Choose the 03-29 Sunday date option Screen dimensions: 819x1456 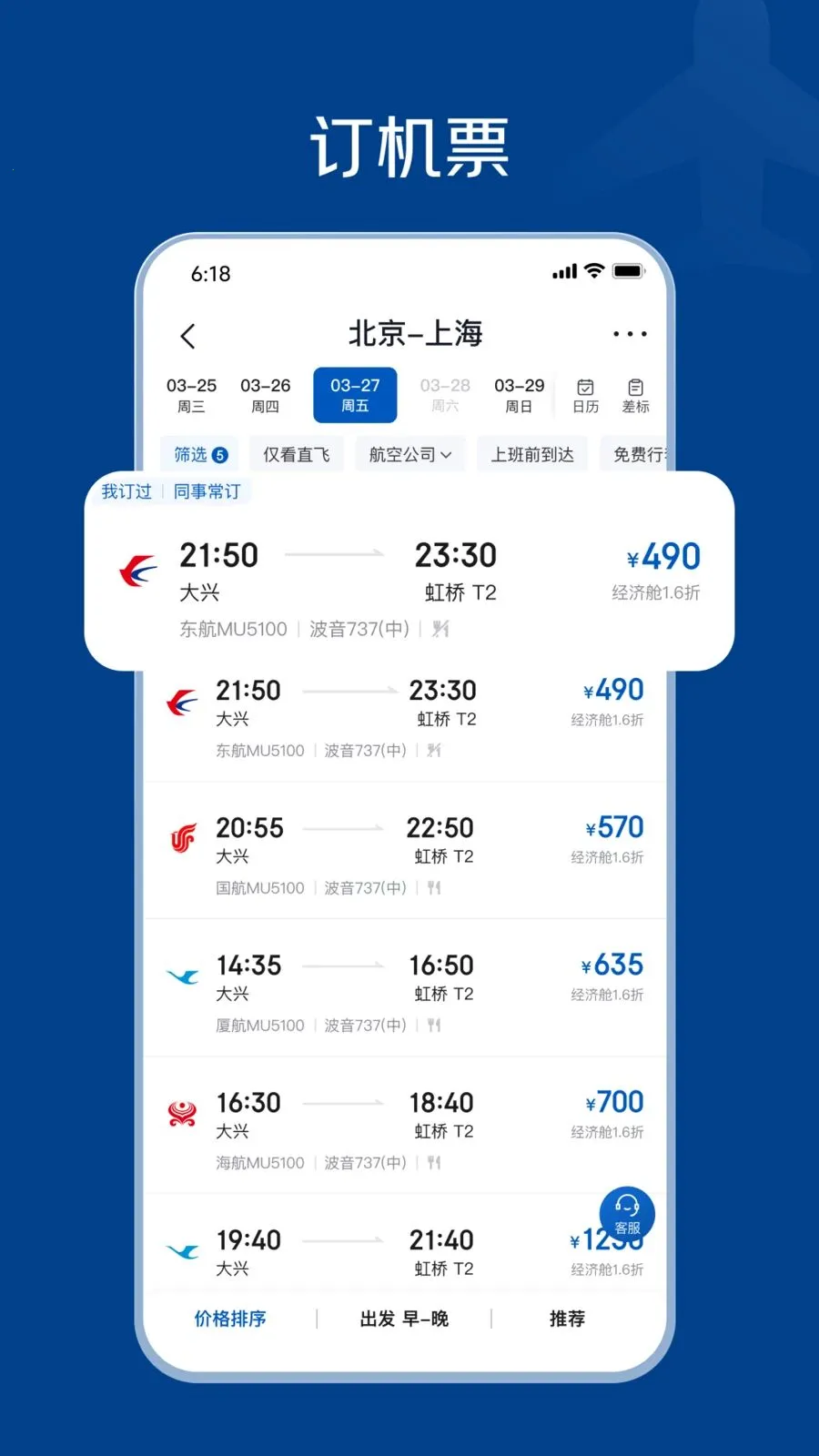point(517,393)
